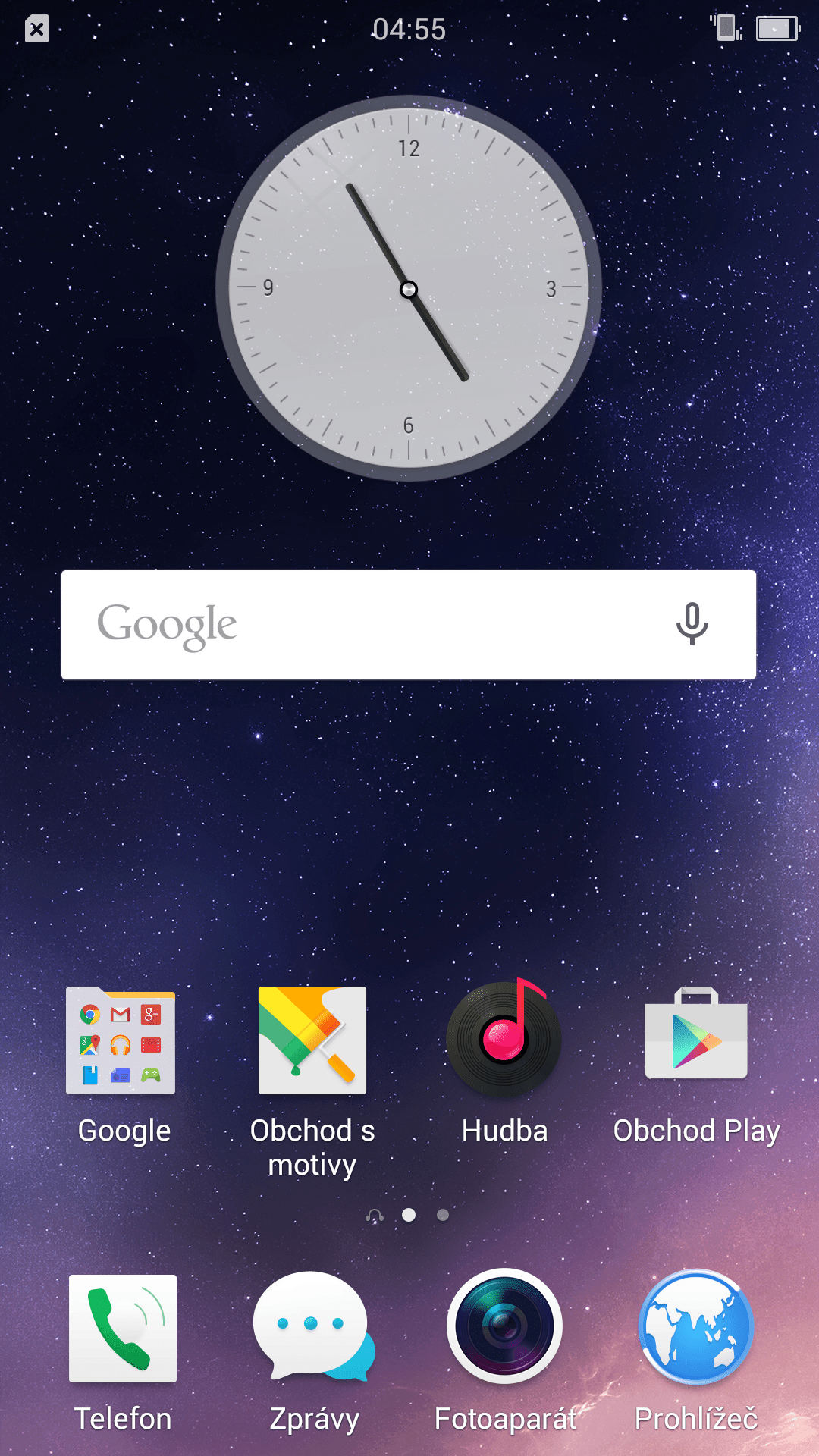The height and width of the screenshot is (1456, 819).
Task: Open the Google apps folder
Action: [x=121, y=1040]
